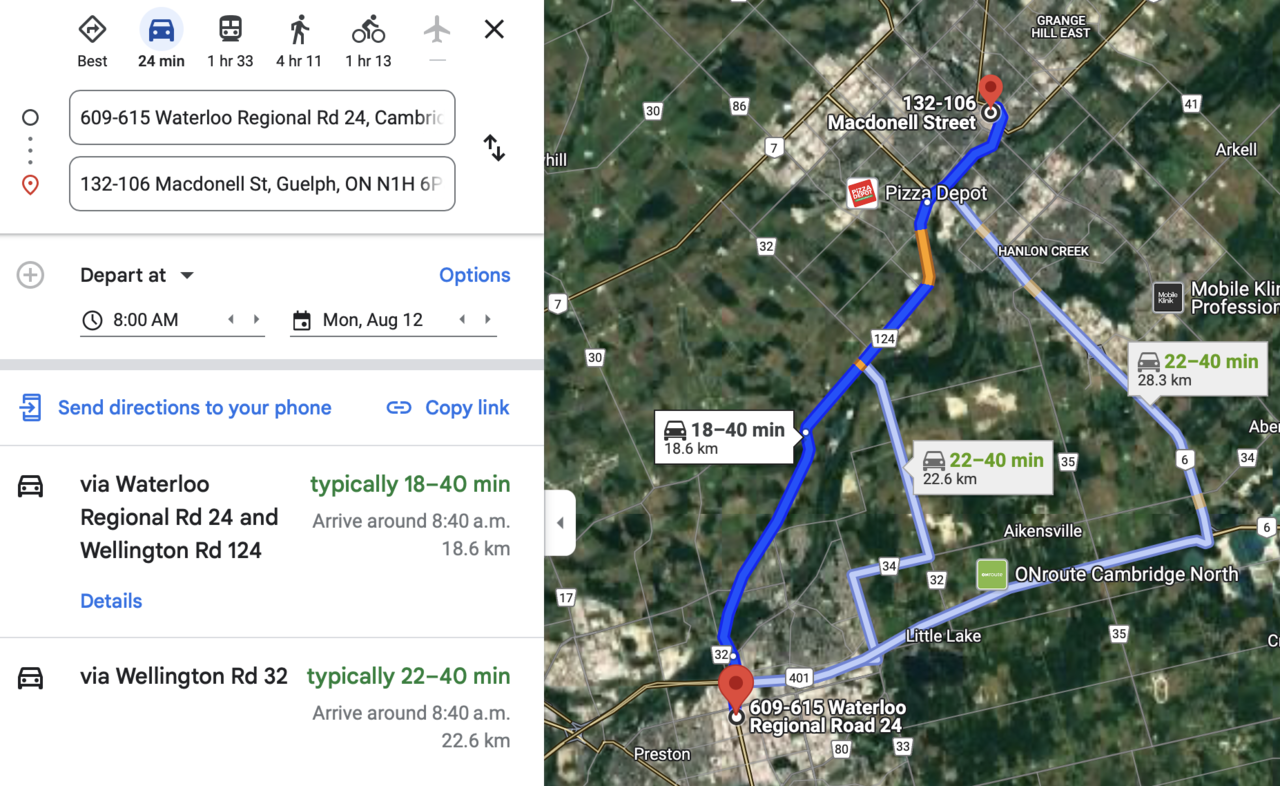Switch to cycling directions
Viewport: 1280px width, 786px height.
coord(368,40)
